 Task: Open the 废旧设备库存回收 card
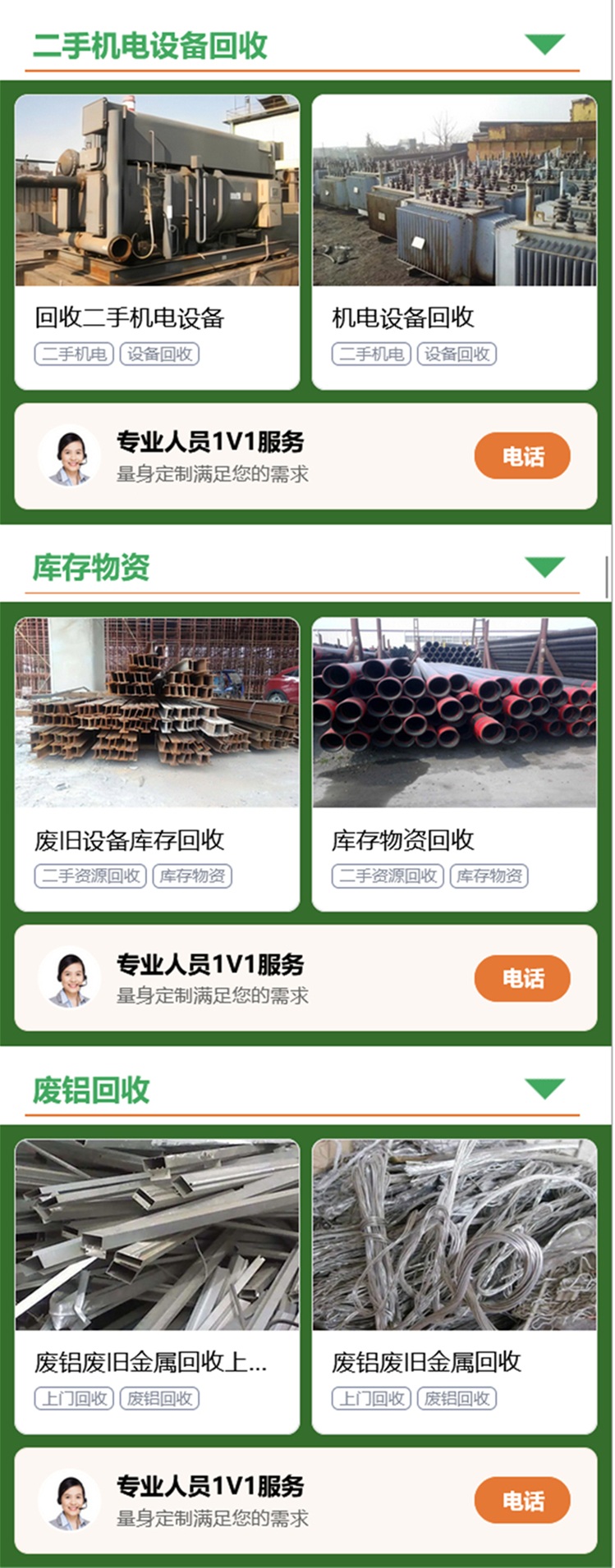157,763
